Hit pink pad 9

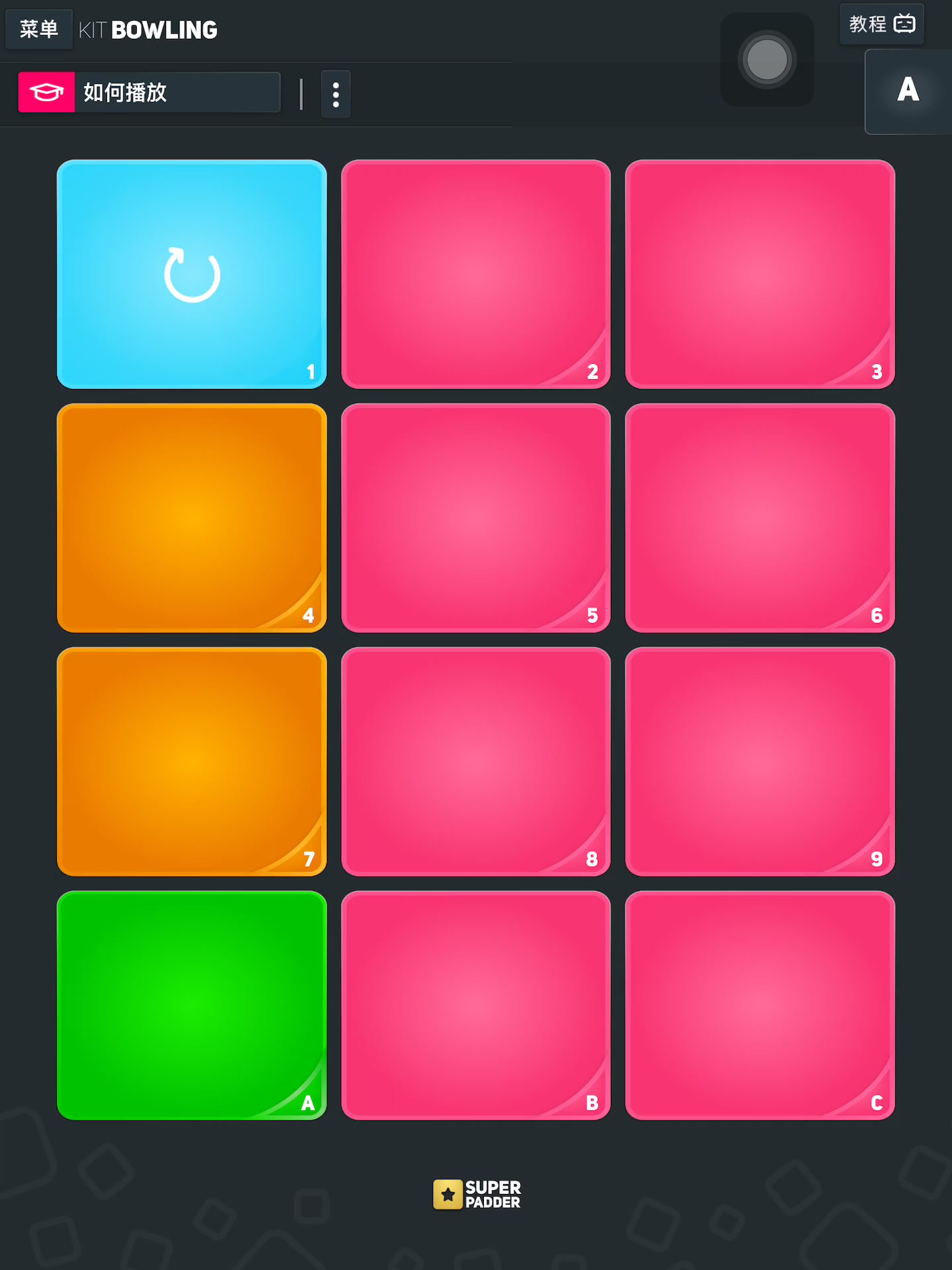tap(760, 761)
